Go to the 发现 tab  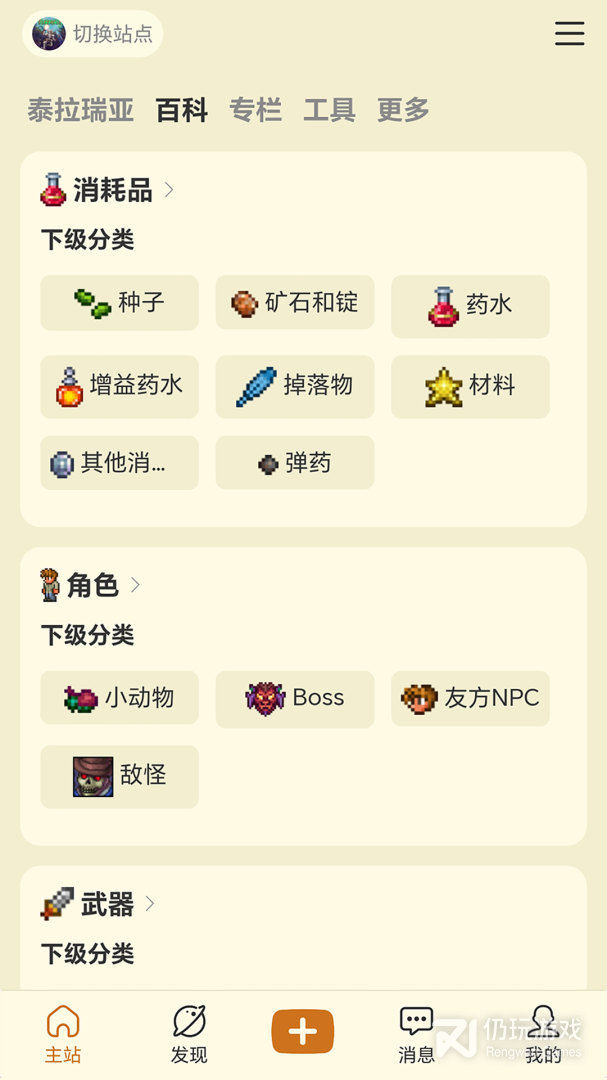[x=189, y=1035]
